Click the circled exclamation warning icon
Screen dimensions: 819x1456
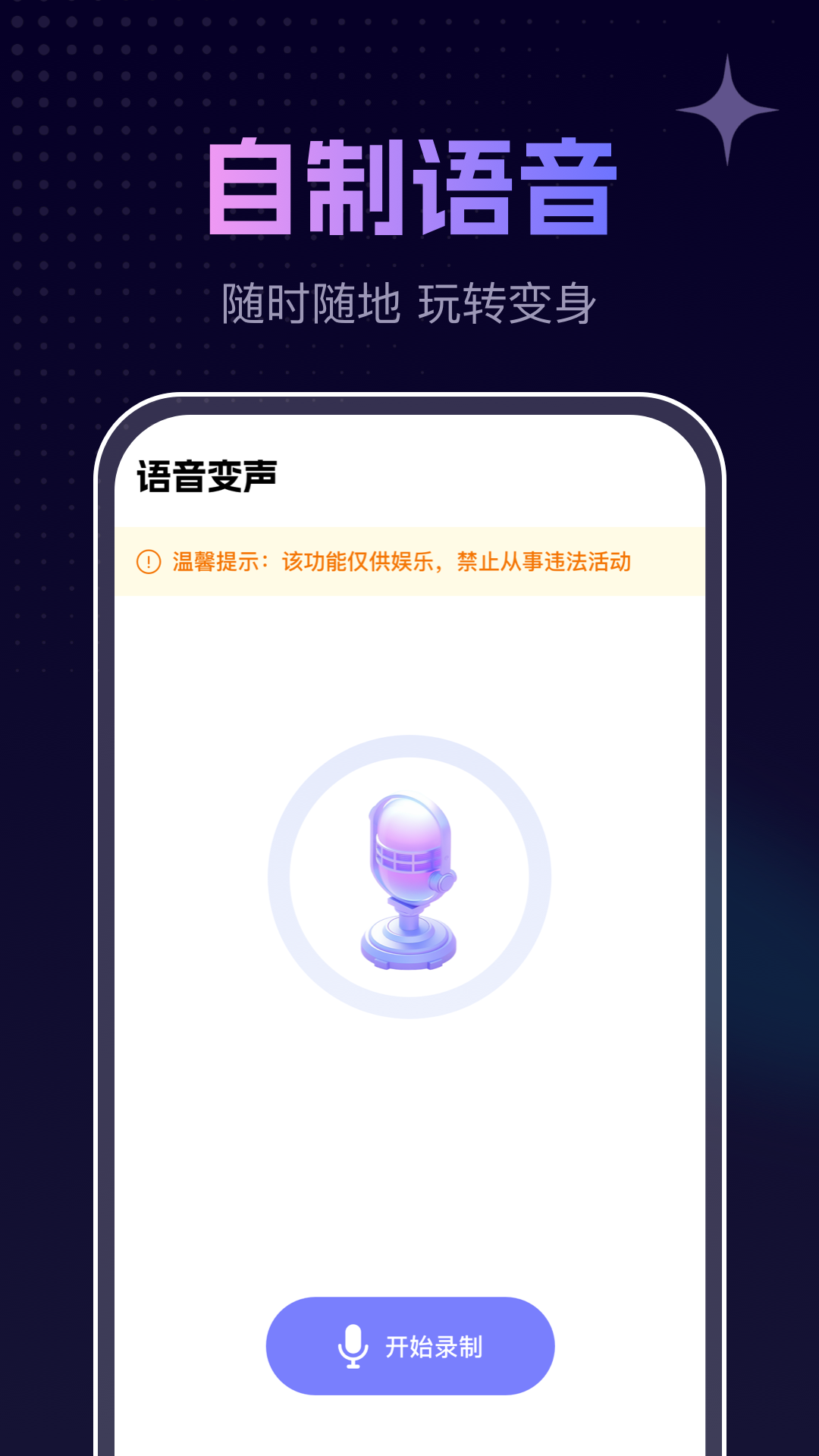(147, 563)
